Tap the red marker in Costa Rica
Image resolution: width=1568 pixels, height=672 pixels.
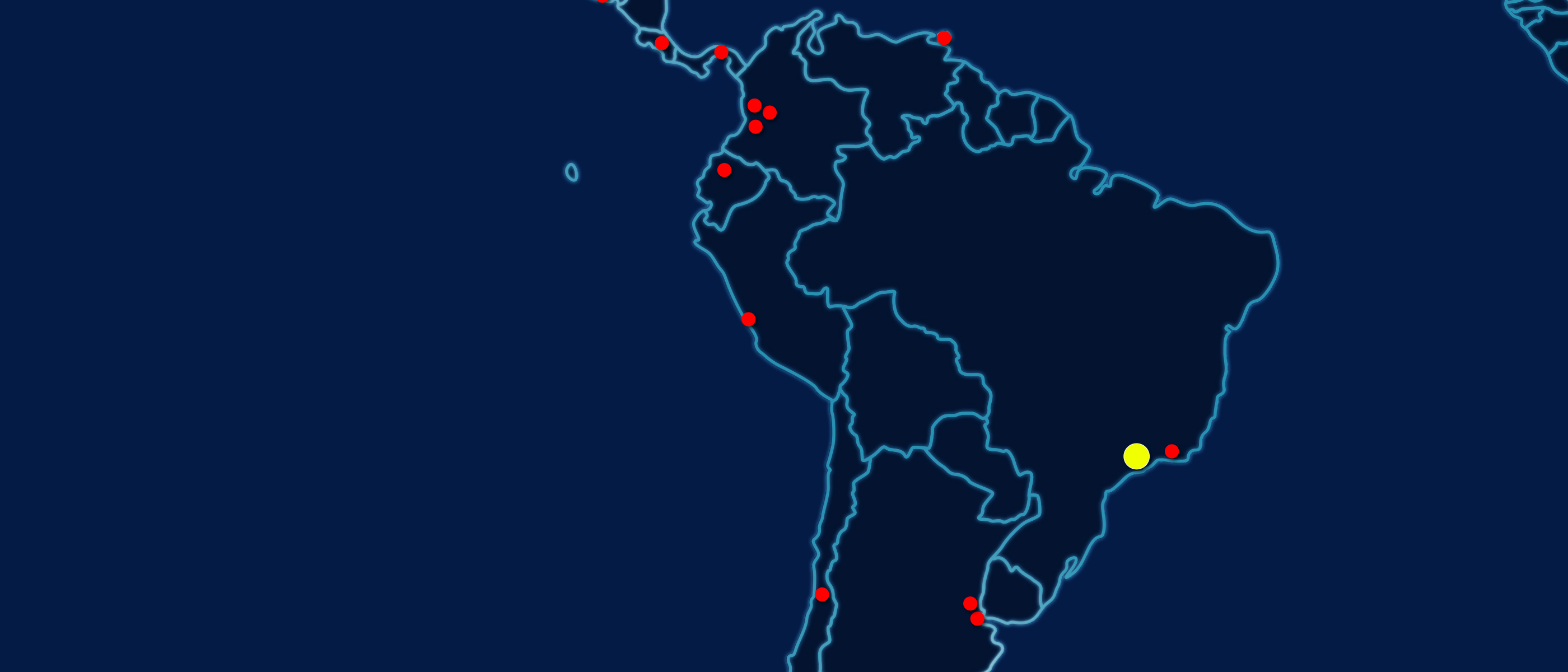pos(662,43)
